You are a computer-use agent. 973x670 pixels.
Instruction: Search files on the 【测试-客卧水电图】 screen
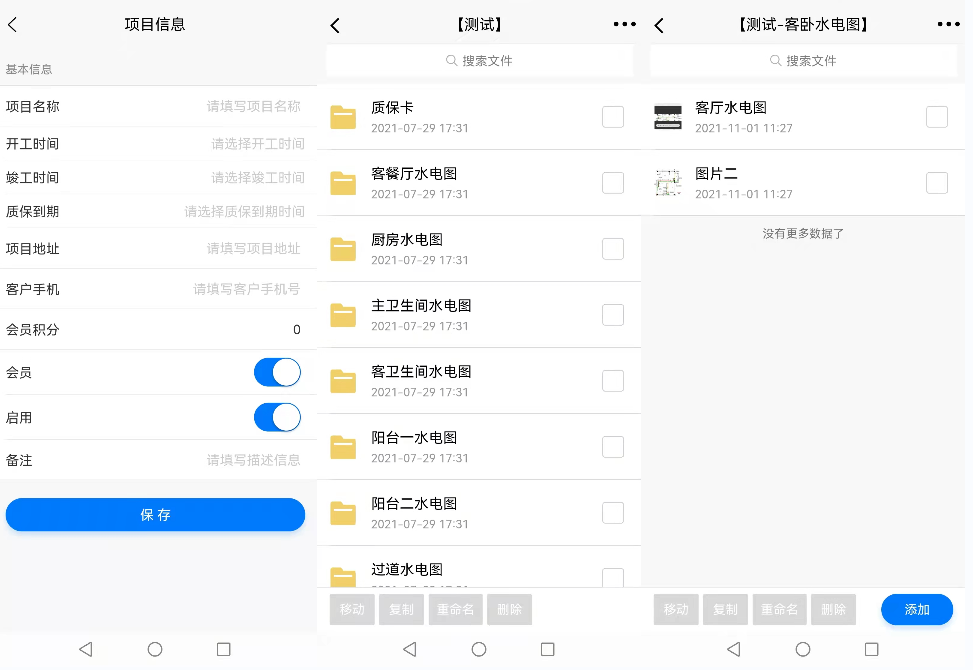(x=803, y=61)
